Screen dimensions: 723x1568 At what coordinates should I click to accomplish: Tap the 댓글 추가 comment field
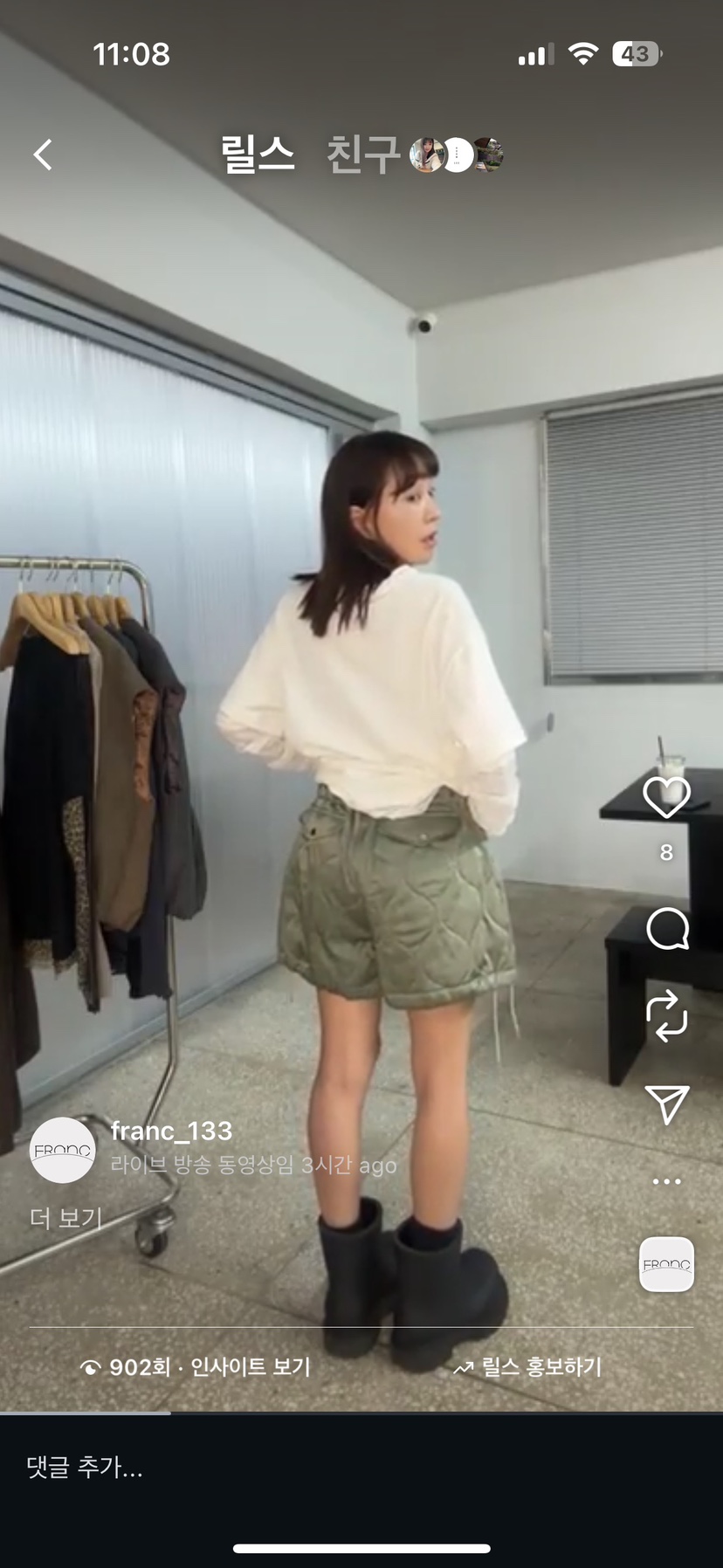coord(85,1468)
